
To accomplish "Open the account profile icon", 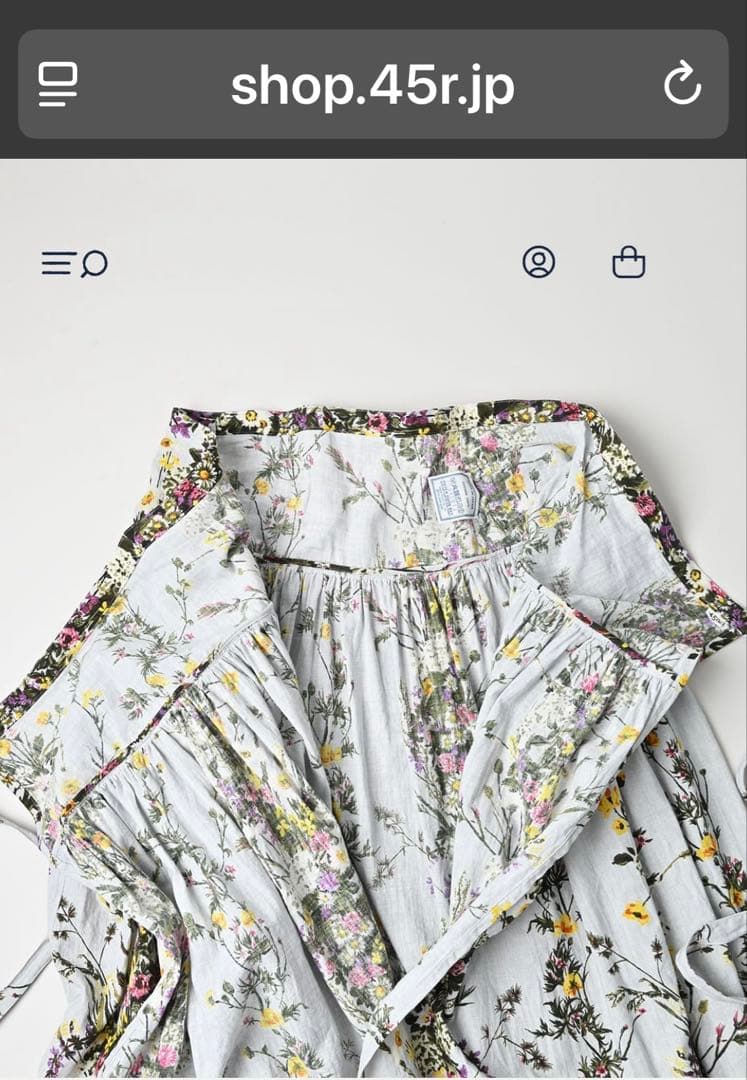I will pos(539,262).
